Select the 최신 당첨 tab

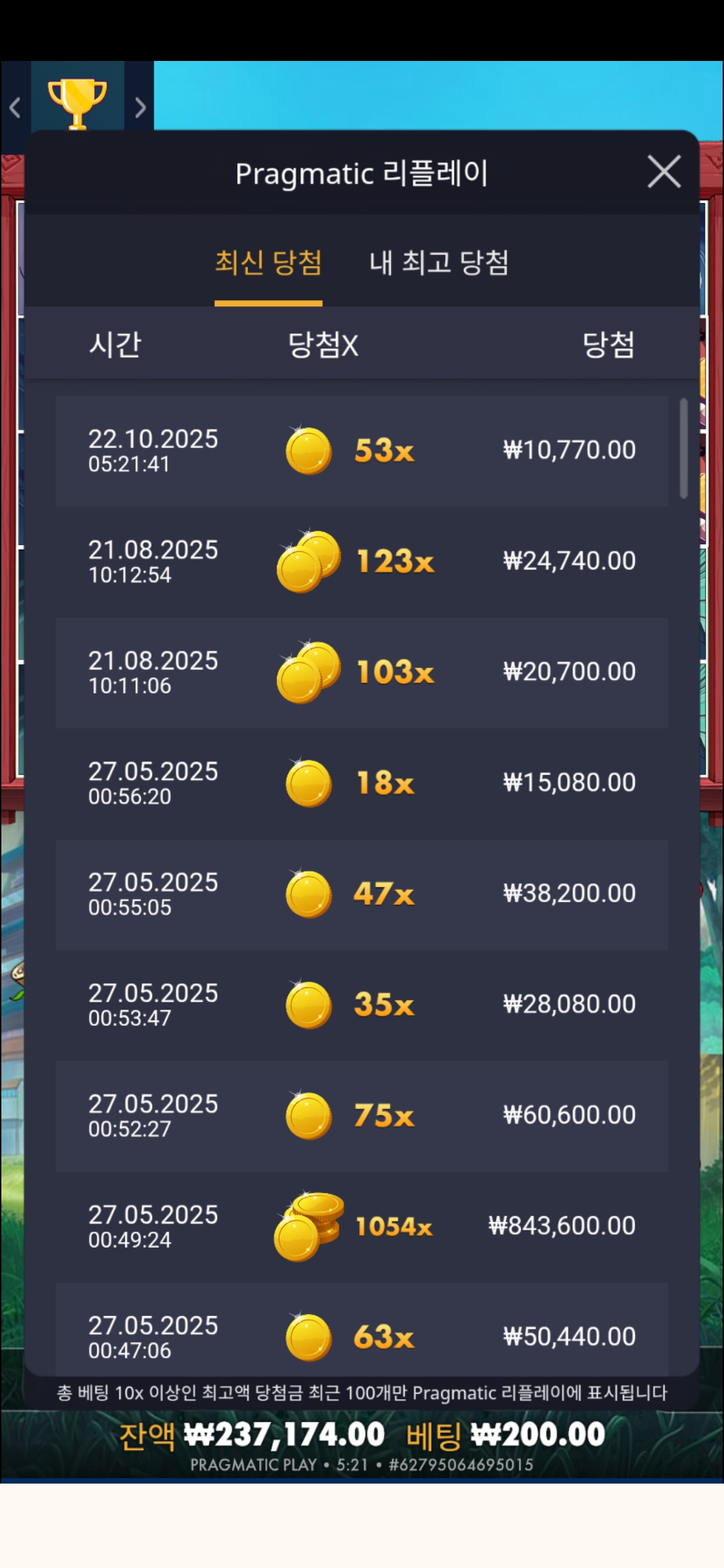pyautogui.click(x=268, y=262)
